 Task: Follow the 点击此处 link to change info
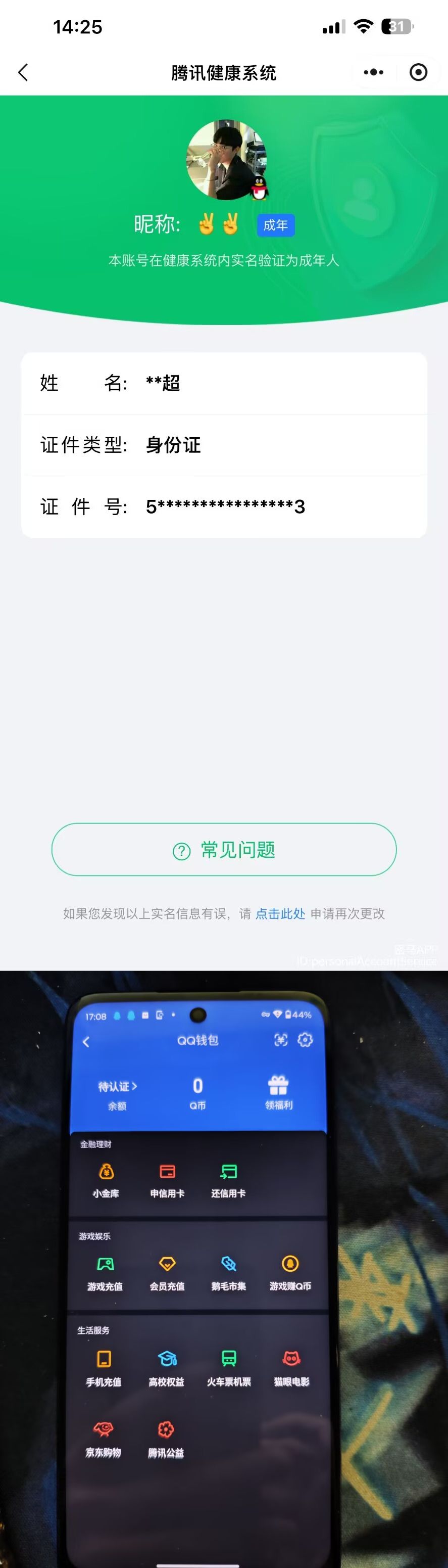pos(280,913)
